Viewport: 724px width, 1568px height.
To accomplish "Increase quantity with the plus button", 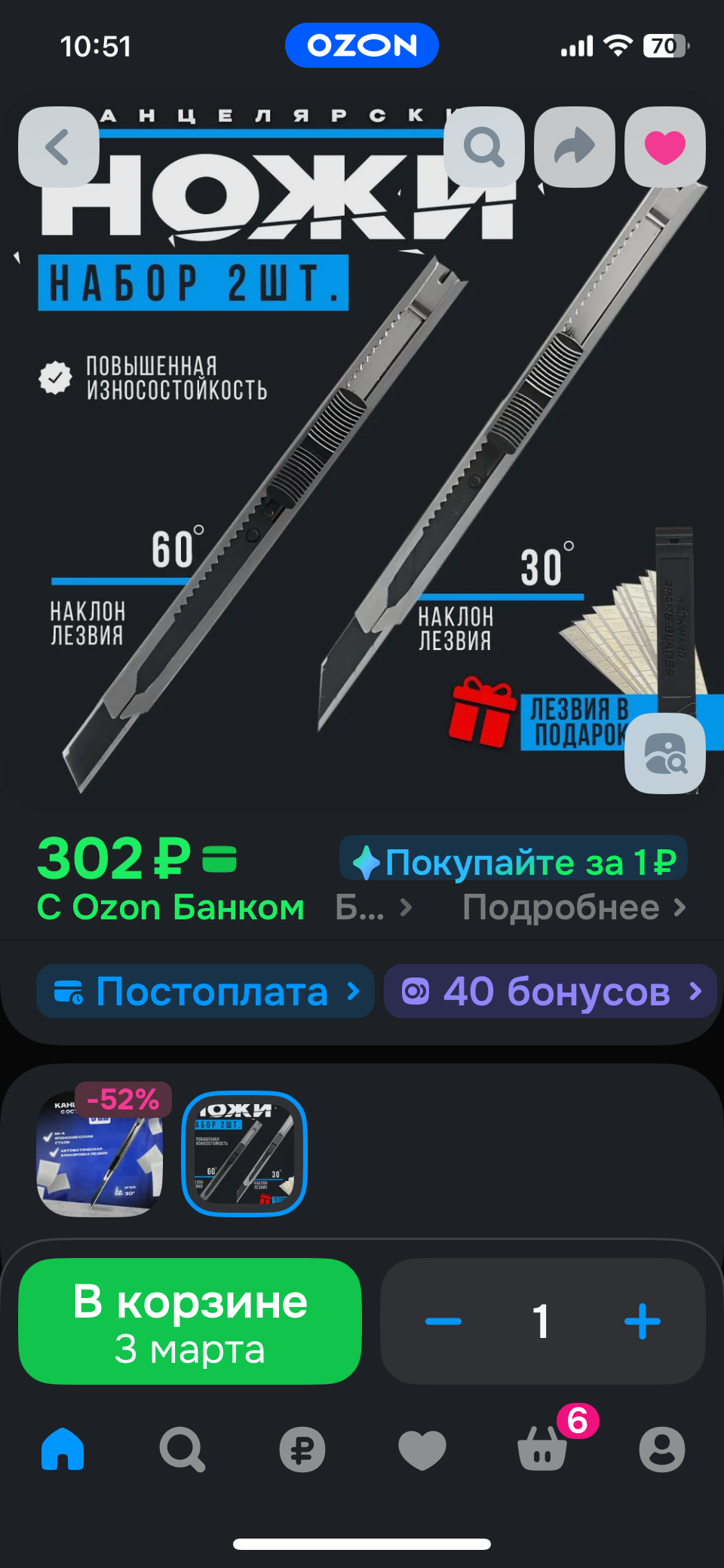I will (643, 1321).
